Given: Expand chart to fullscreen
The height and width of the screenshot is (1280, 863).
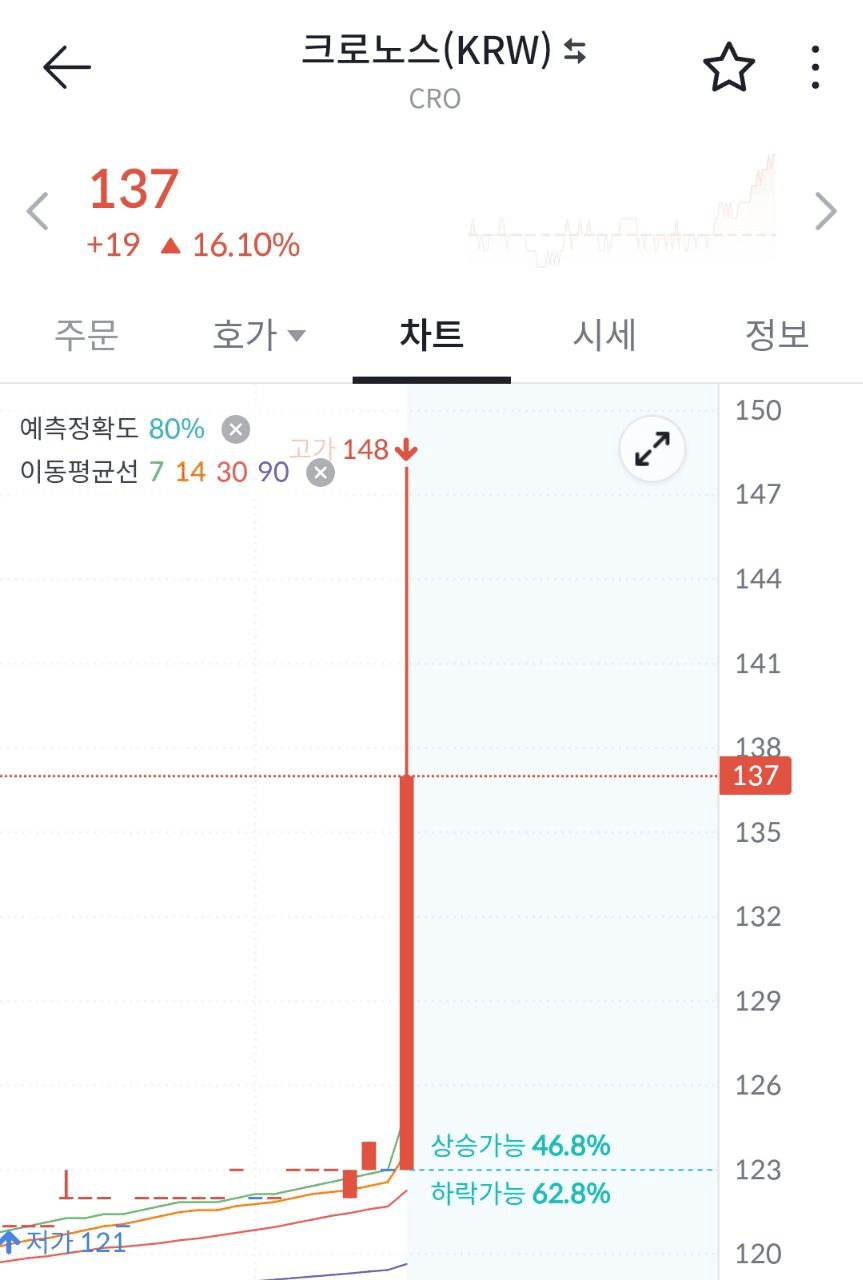Looking at the screenshot, I should click(x=652, y=450).
